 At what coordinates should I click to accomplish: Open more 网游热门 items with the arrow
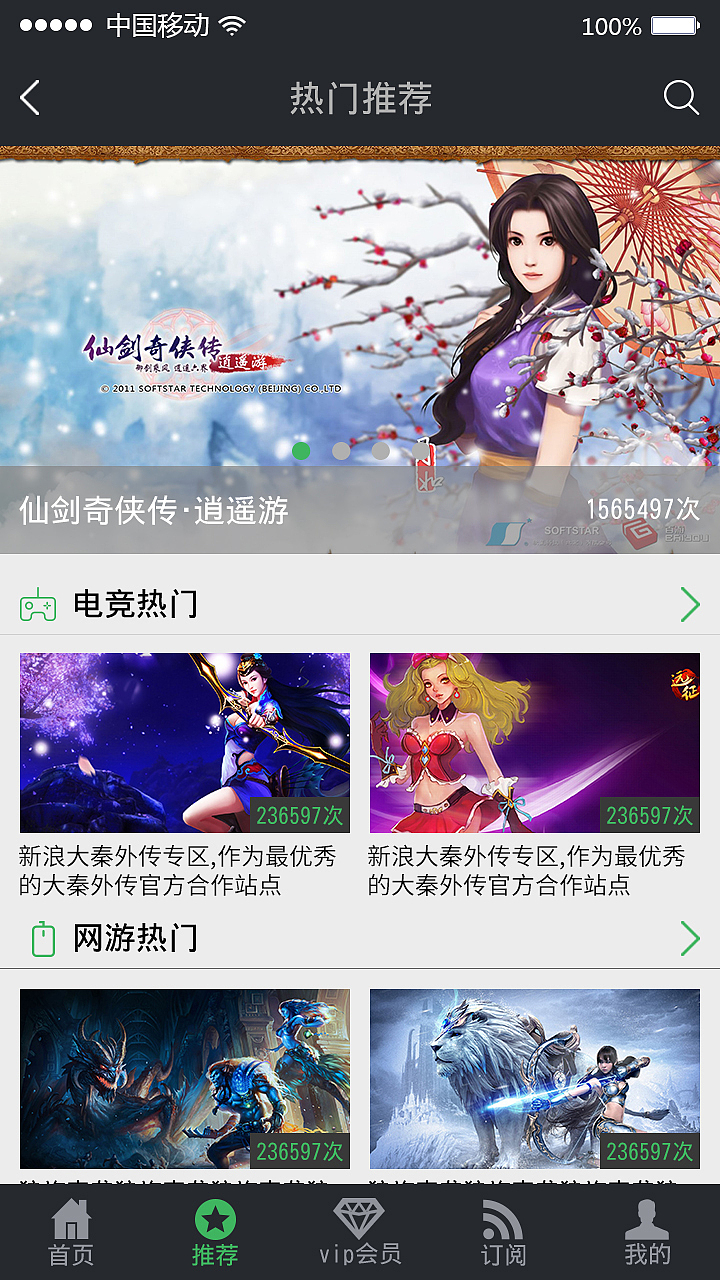coord(690,938)
